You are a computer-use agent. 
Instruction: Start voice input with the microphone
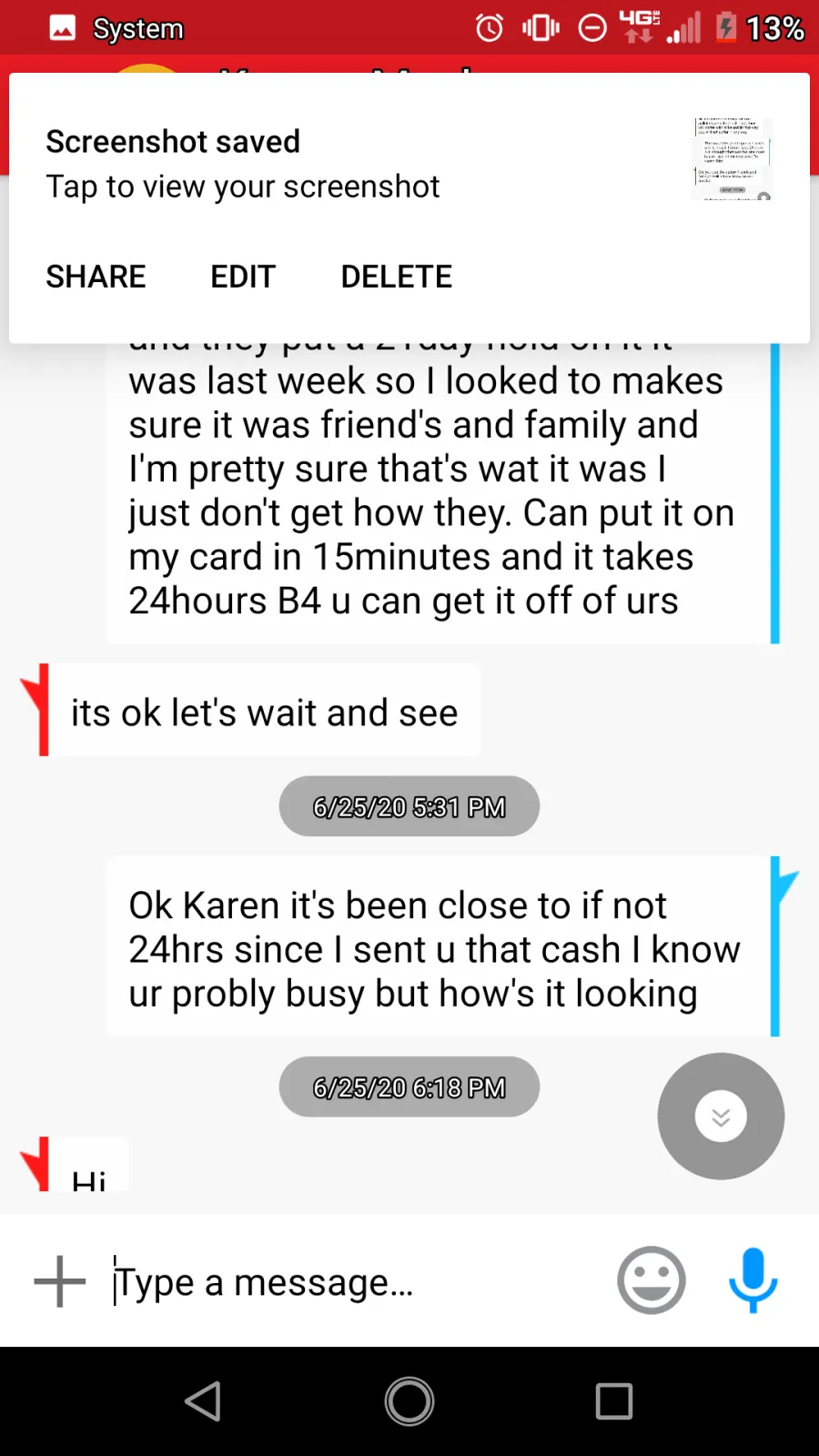point(753,1280)
